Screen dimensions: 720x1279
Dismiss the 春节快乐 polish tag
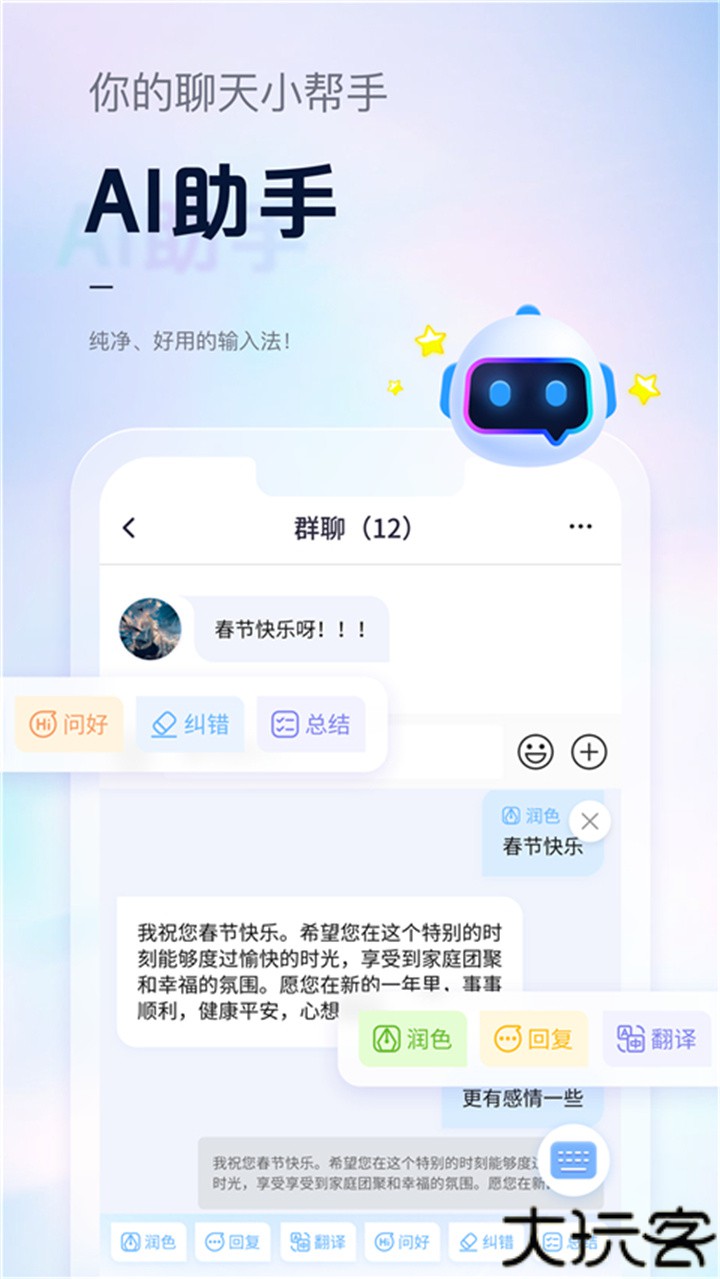tap(590, 821)
